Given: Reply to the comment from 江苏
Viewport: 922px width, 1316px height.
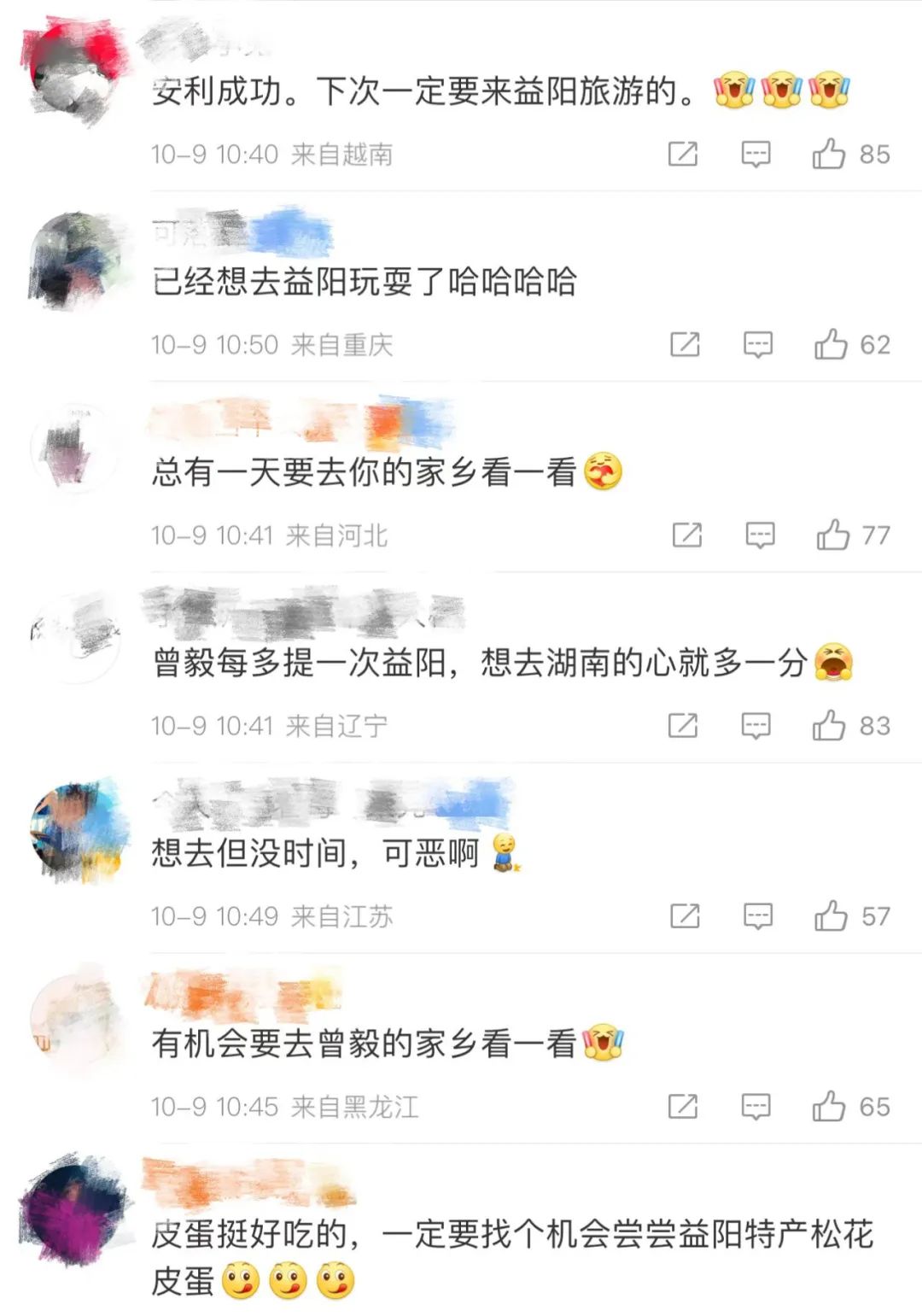Looking at the screenshot, I should tap(757, 916).
